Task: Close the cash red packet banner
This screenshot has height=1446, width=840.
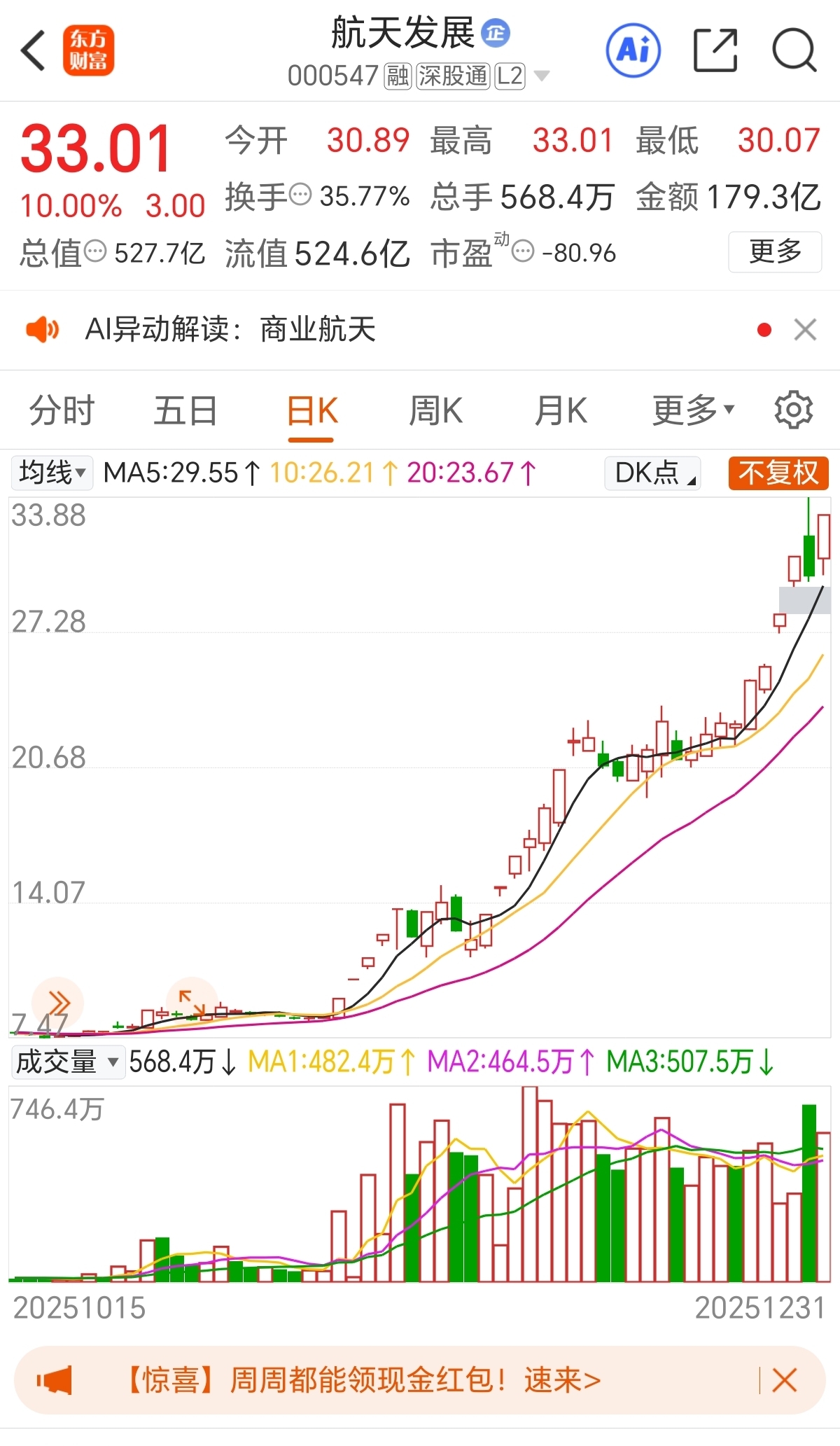Action: point(784,1381)
